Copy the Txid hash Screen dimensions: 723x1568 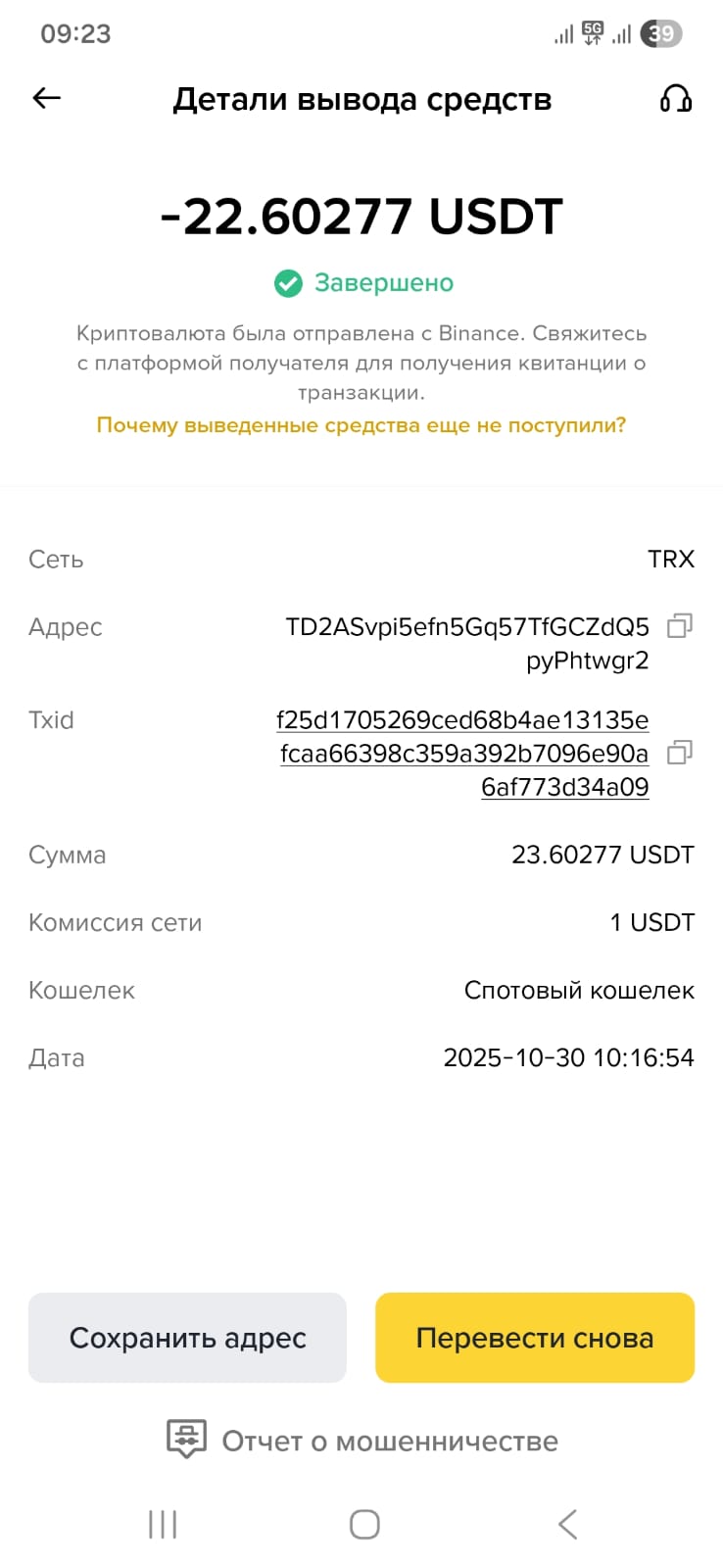[x=679, y=753]
